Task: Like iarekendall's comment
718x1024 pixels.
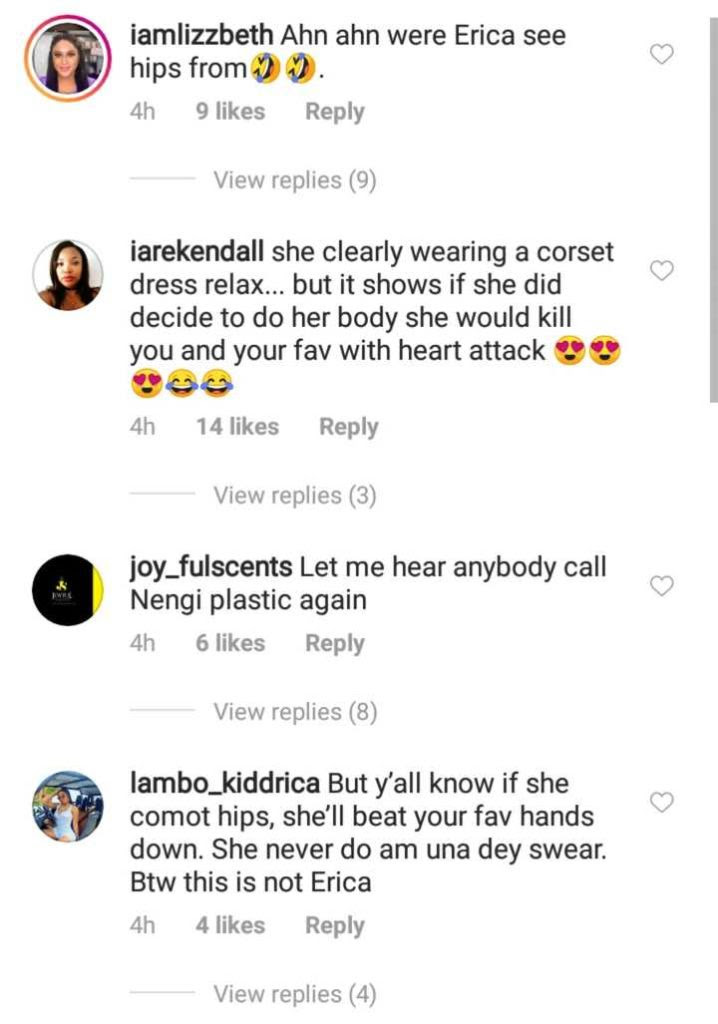Action: pos(662,271)
